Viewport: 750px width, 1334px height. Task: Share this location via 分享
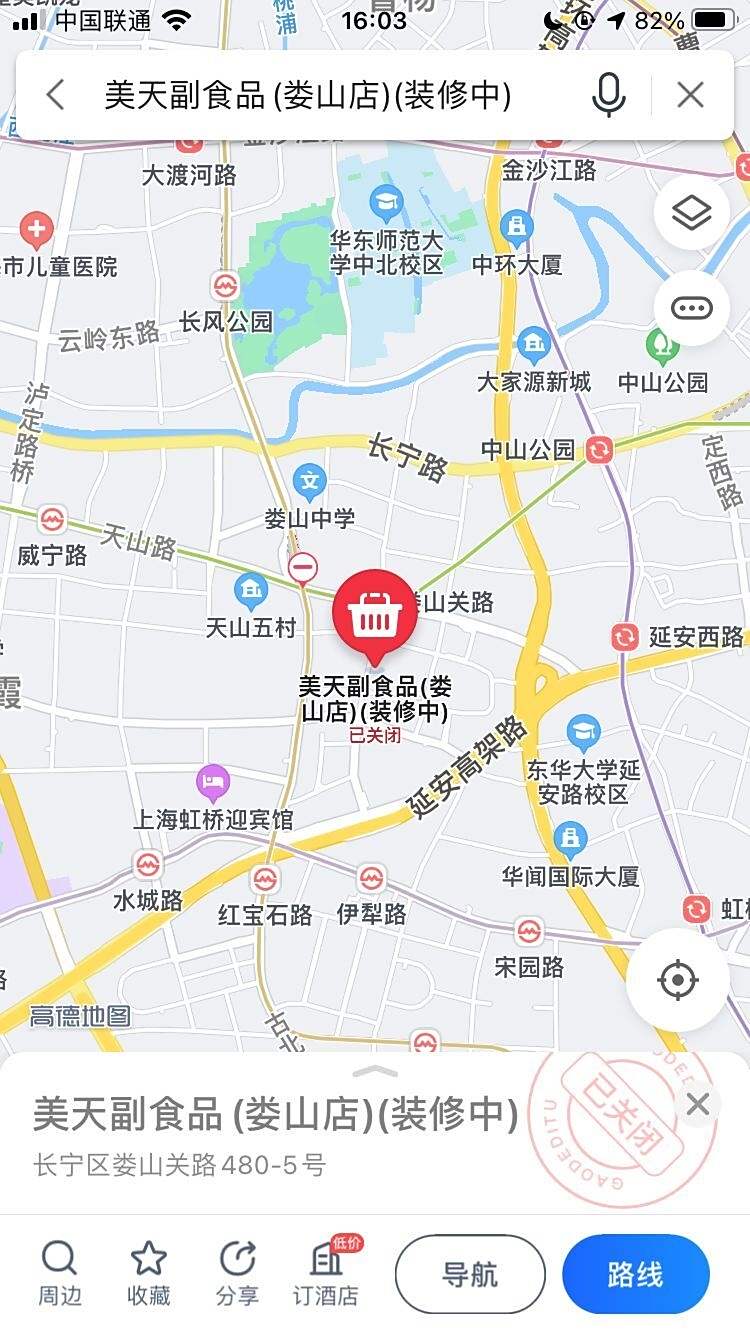(237, 1274)
